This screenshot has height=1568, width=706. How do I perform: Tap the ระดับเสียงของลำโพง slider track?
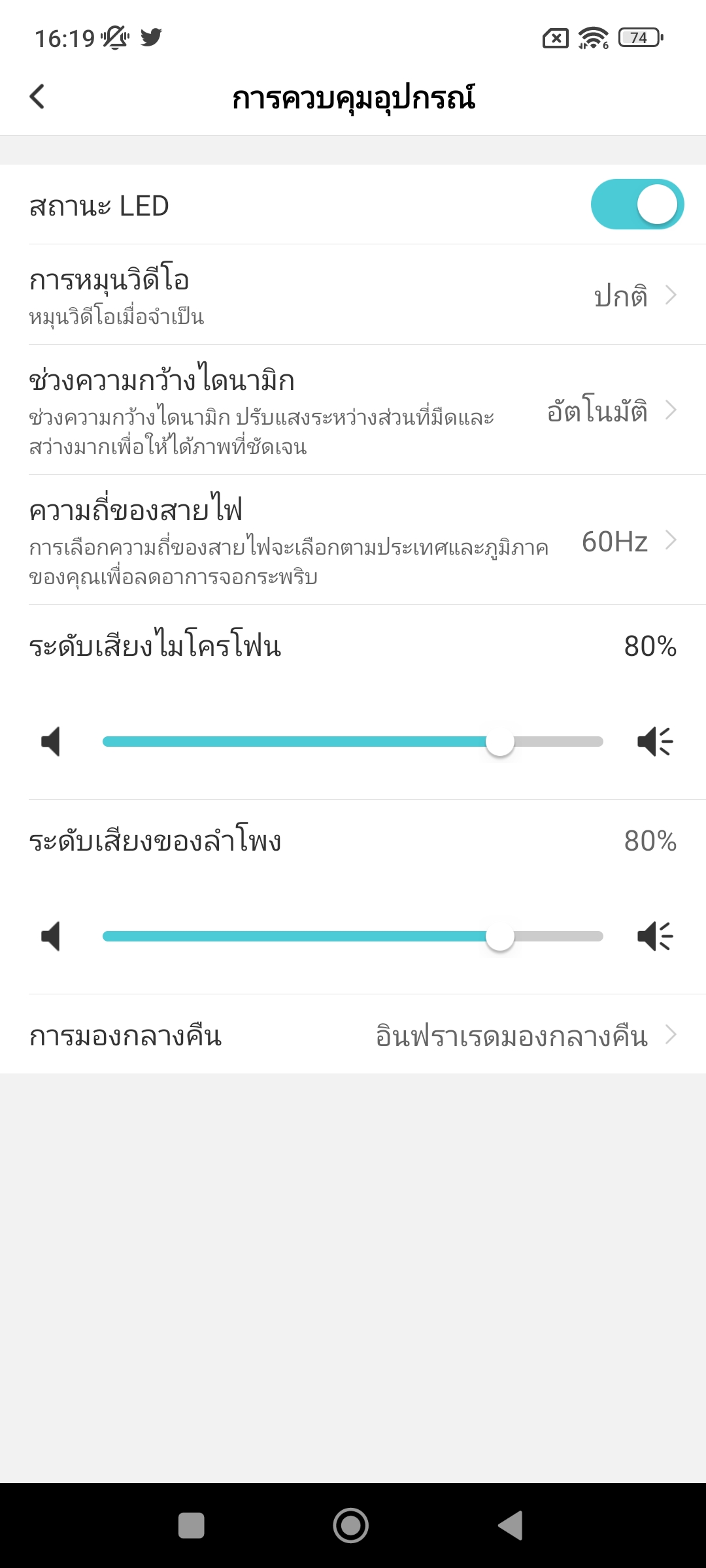click(x=353, y=936)
